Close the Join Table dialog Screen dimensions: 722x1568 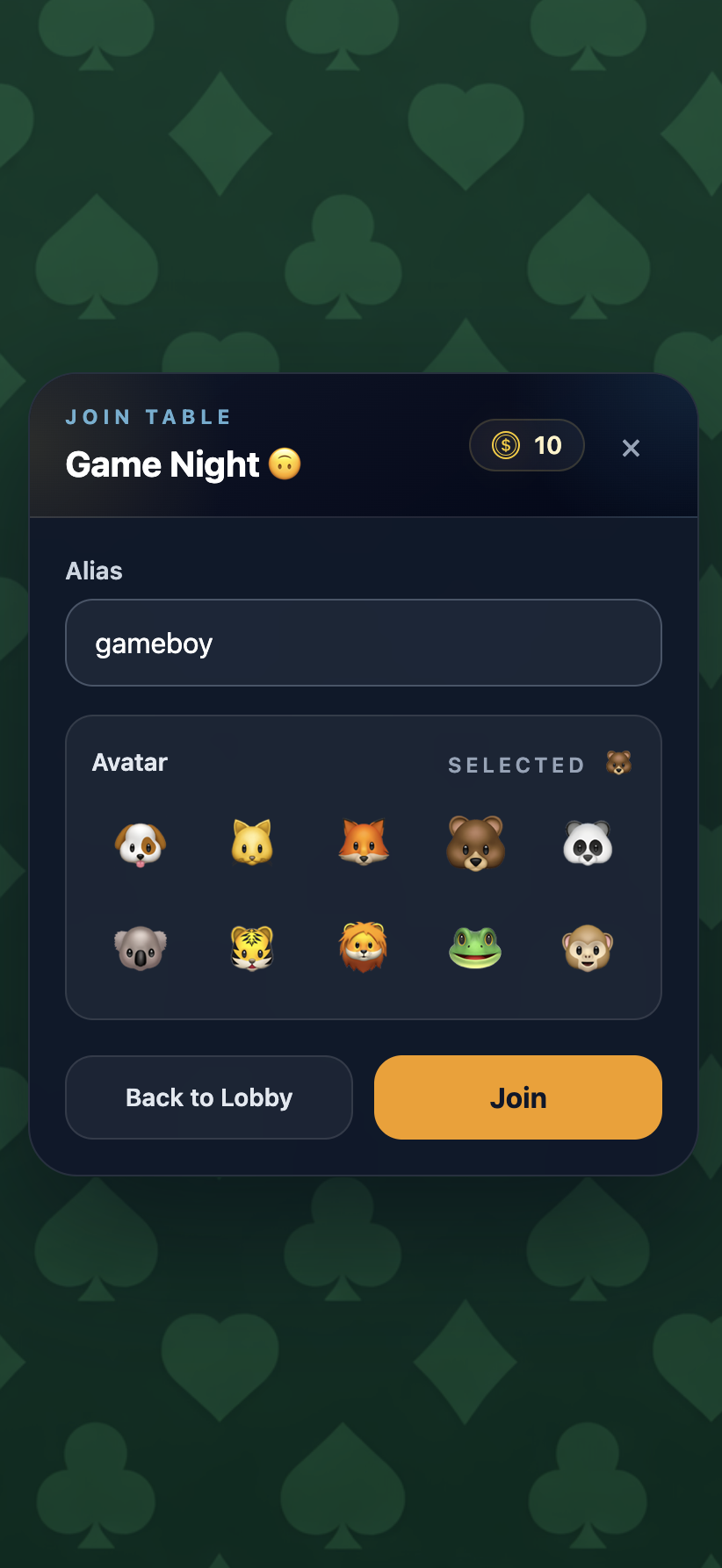coord(631,448)
